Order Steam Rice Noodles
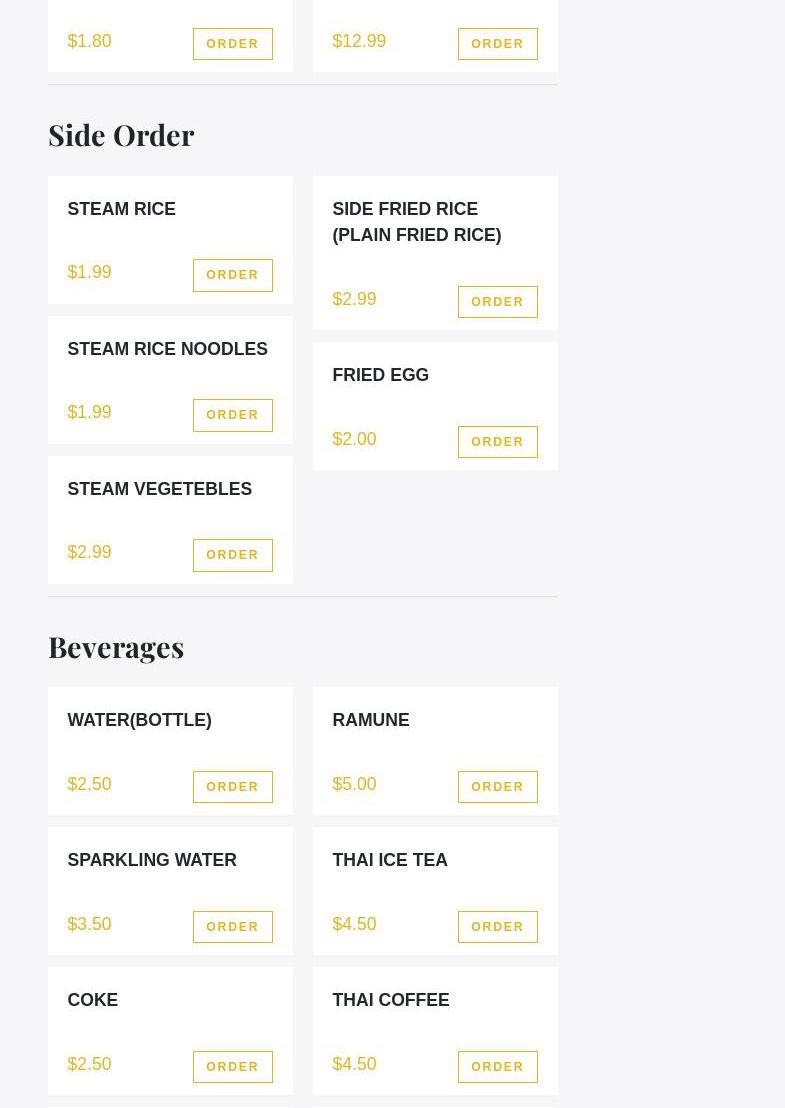The width and height of the screenshot is (785, 1108). [x=232, y=415]
